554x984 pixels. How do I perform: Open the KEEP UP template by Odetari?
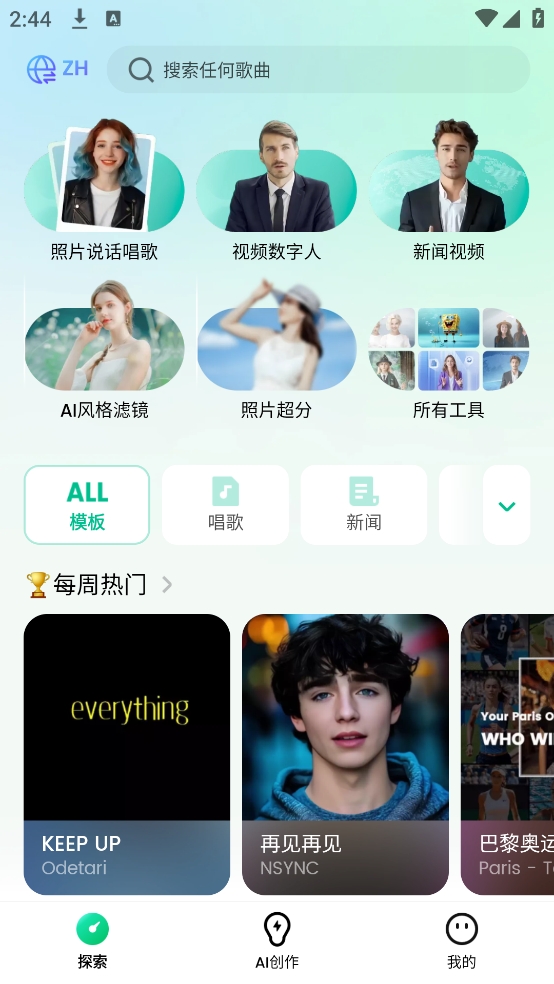(127, 754)
